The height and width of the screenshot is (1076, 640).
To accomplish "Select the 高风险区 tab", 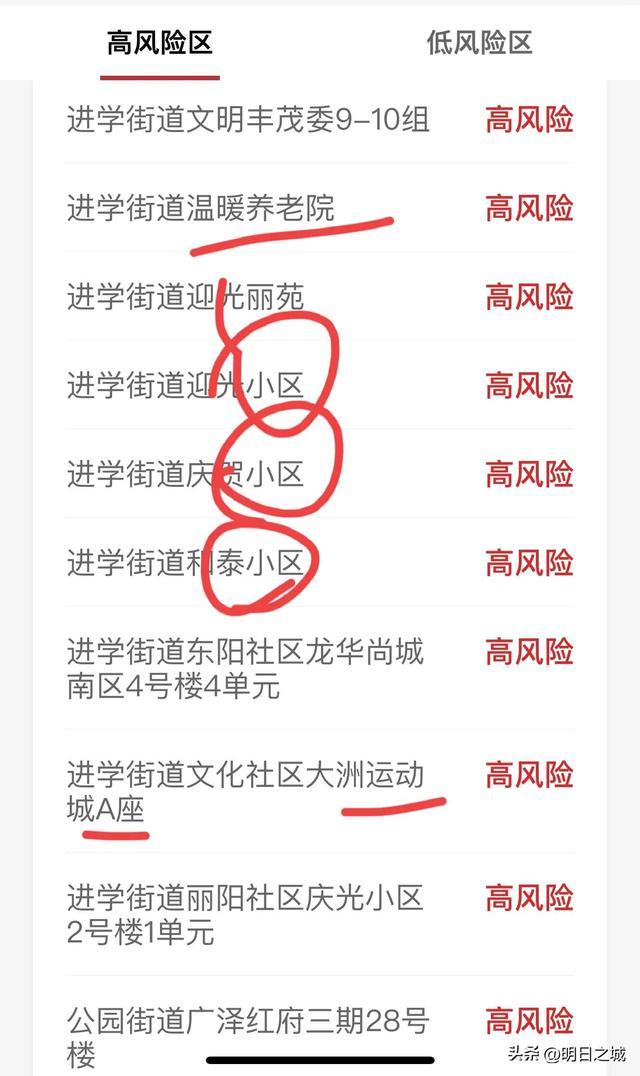I will (x=160, y=43).
